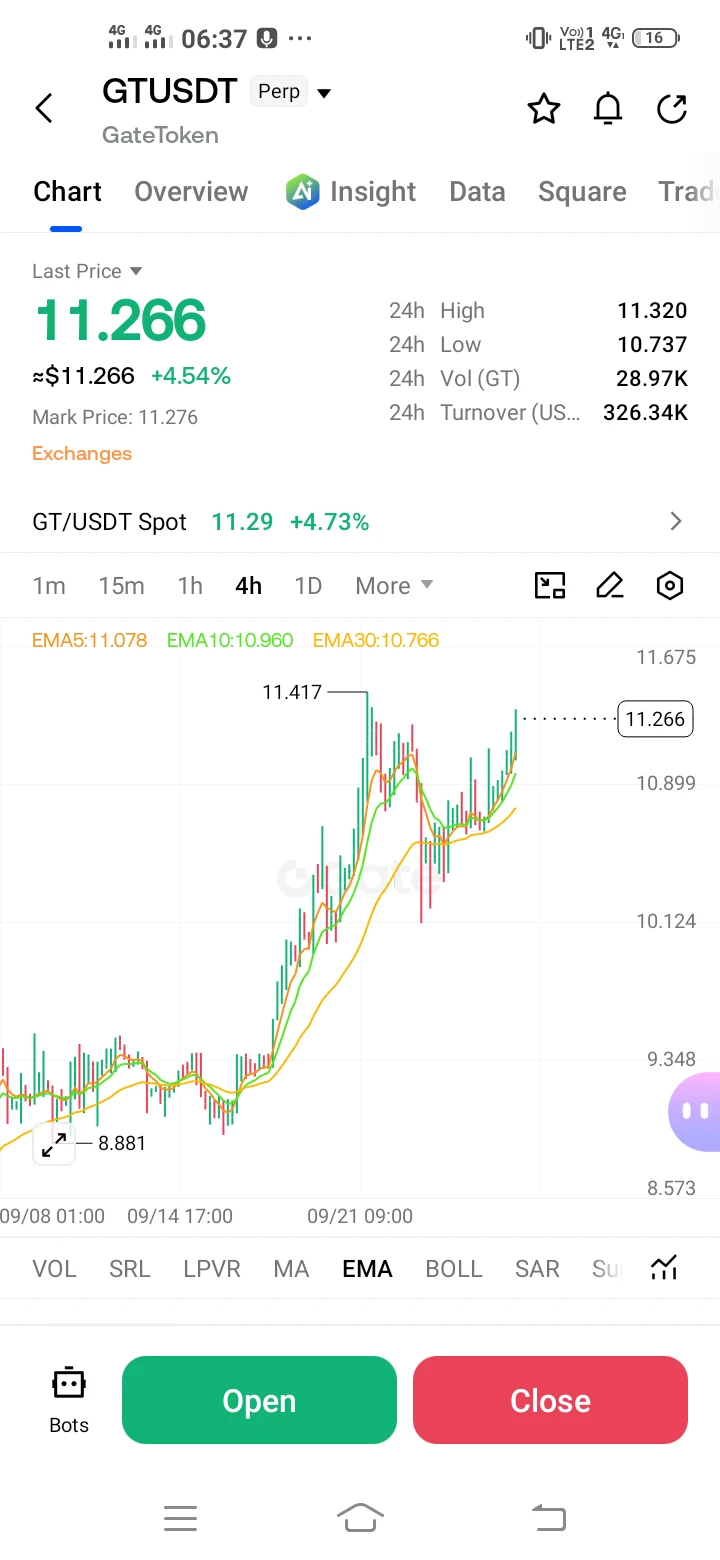Expand the More intervals dropdown

coord(394,586)
